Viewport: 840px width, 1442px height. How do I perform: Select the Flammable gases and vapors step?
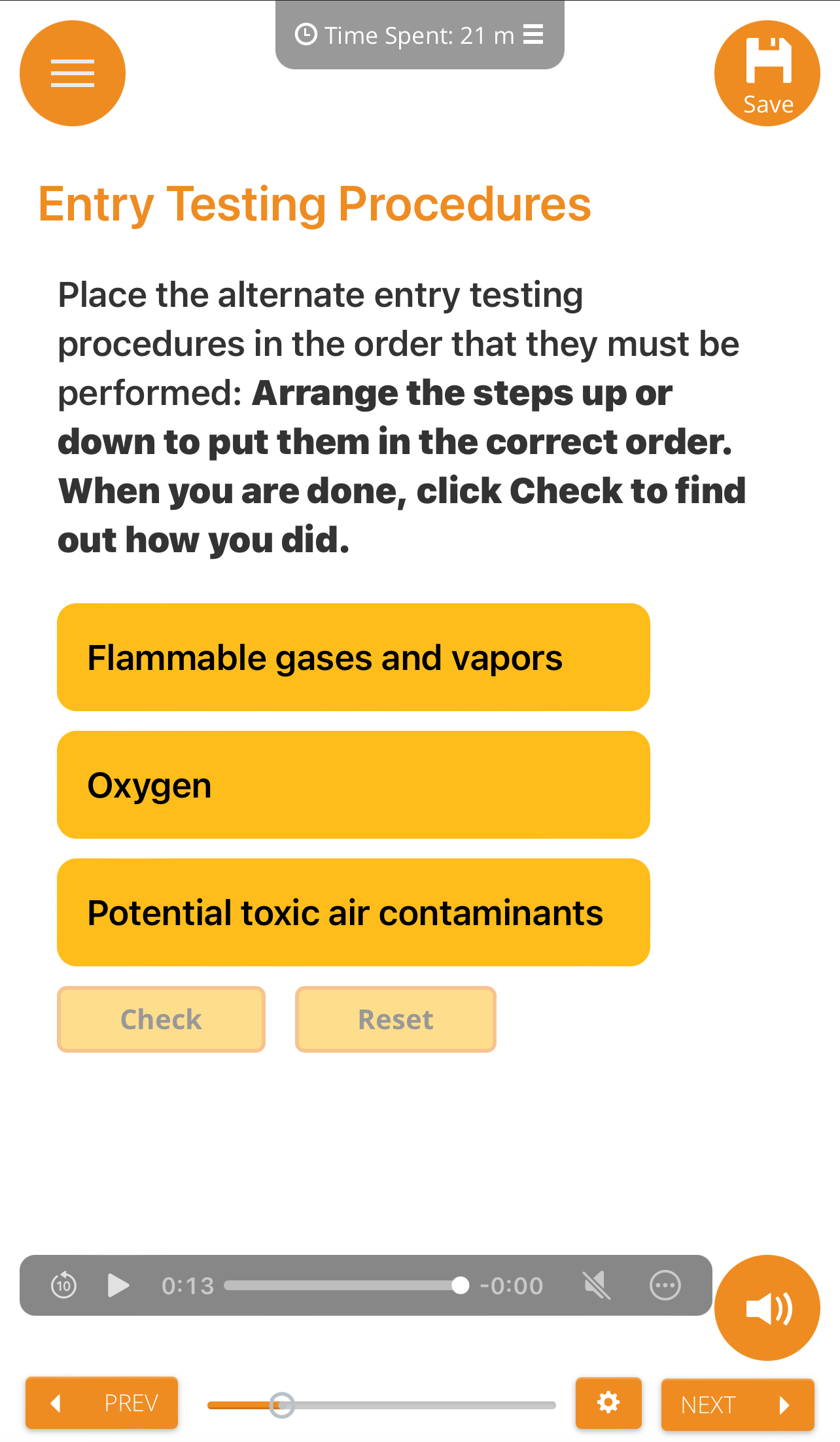[x=353, y=658]
